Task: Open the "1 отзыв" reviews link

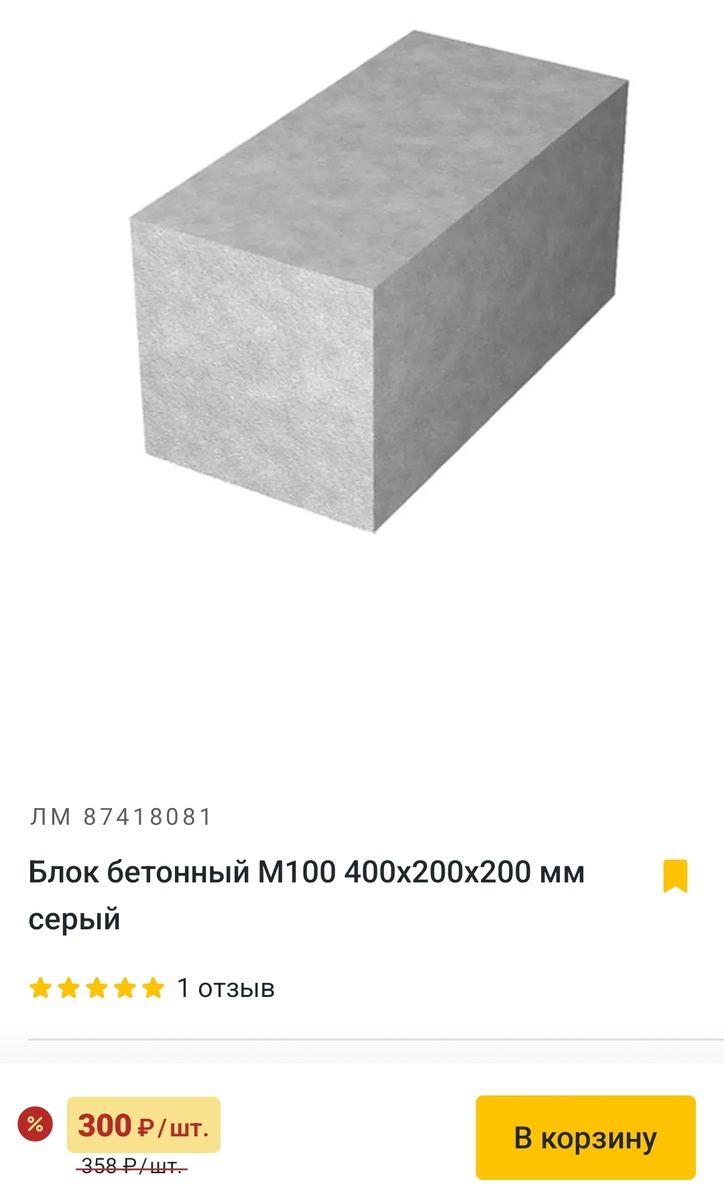Action: coord(225,987)
